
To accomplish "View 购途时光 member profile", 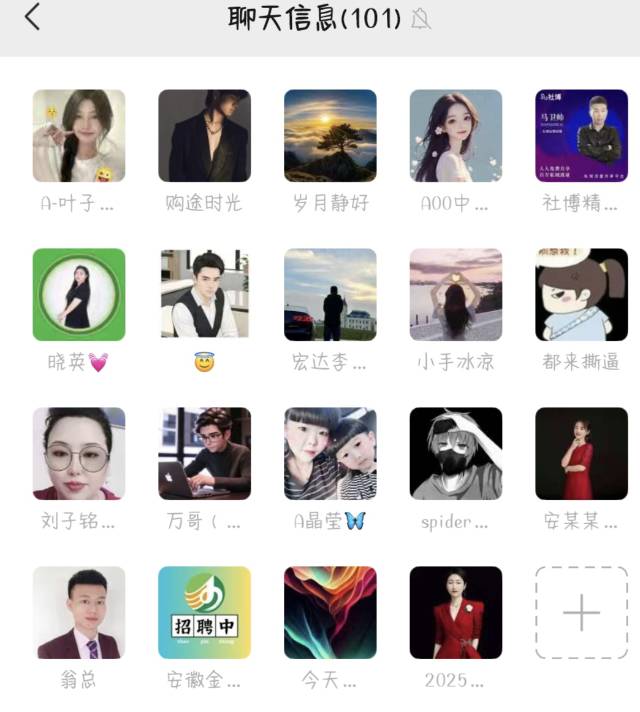I will 204,136.
